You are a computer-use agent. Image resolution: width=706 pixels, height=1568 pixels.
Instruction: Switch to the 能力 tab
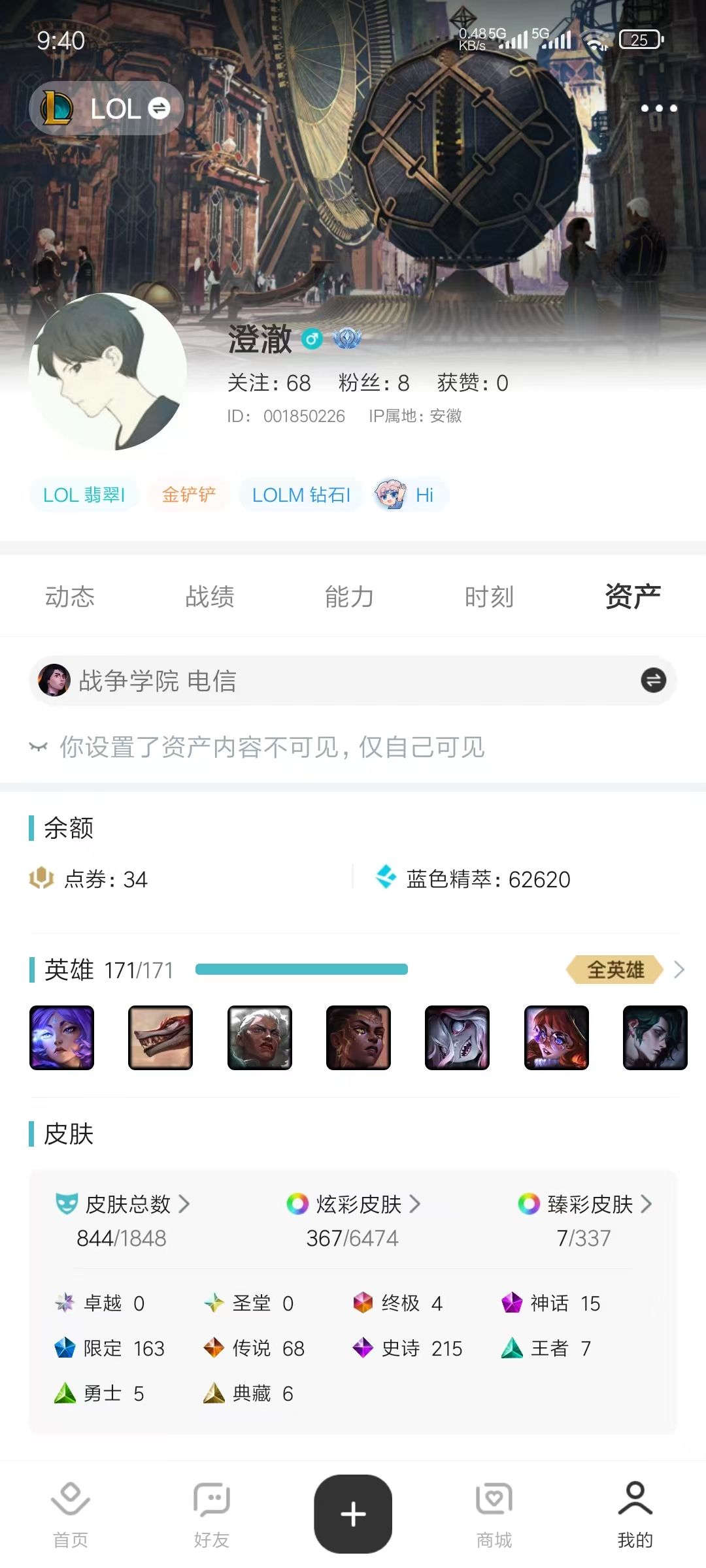click(x=350, y=596)
